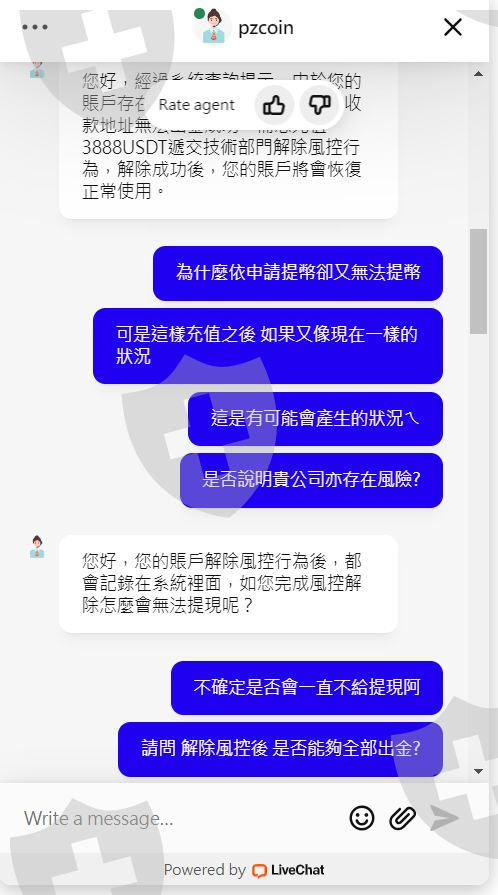Attach a file with the paperclip

pos(402,818)
